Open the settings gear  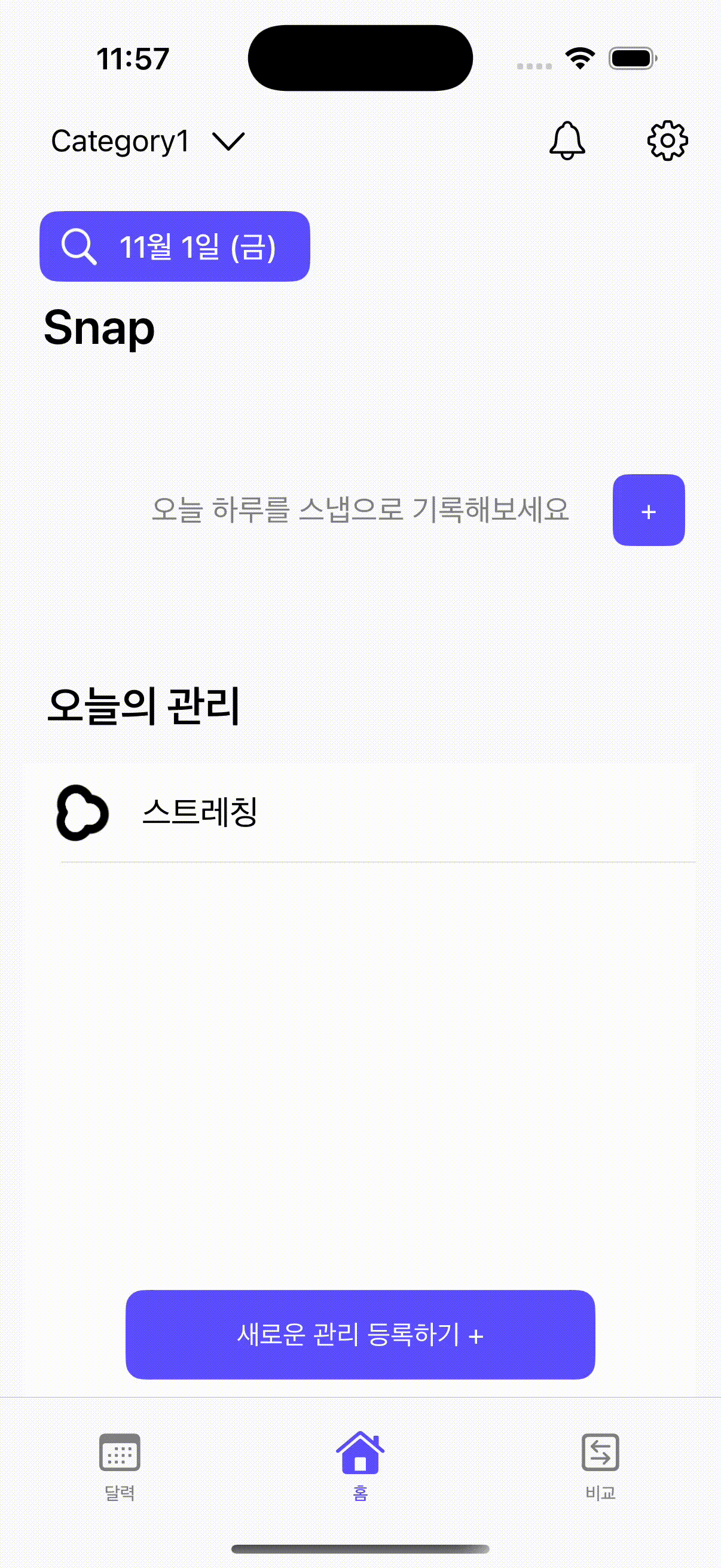click(x=667, y=141)
